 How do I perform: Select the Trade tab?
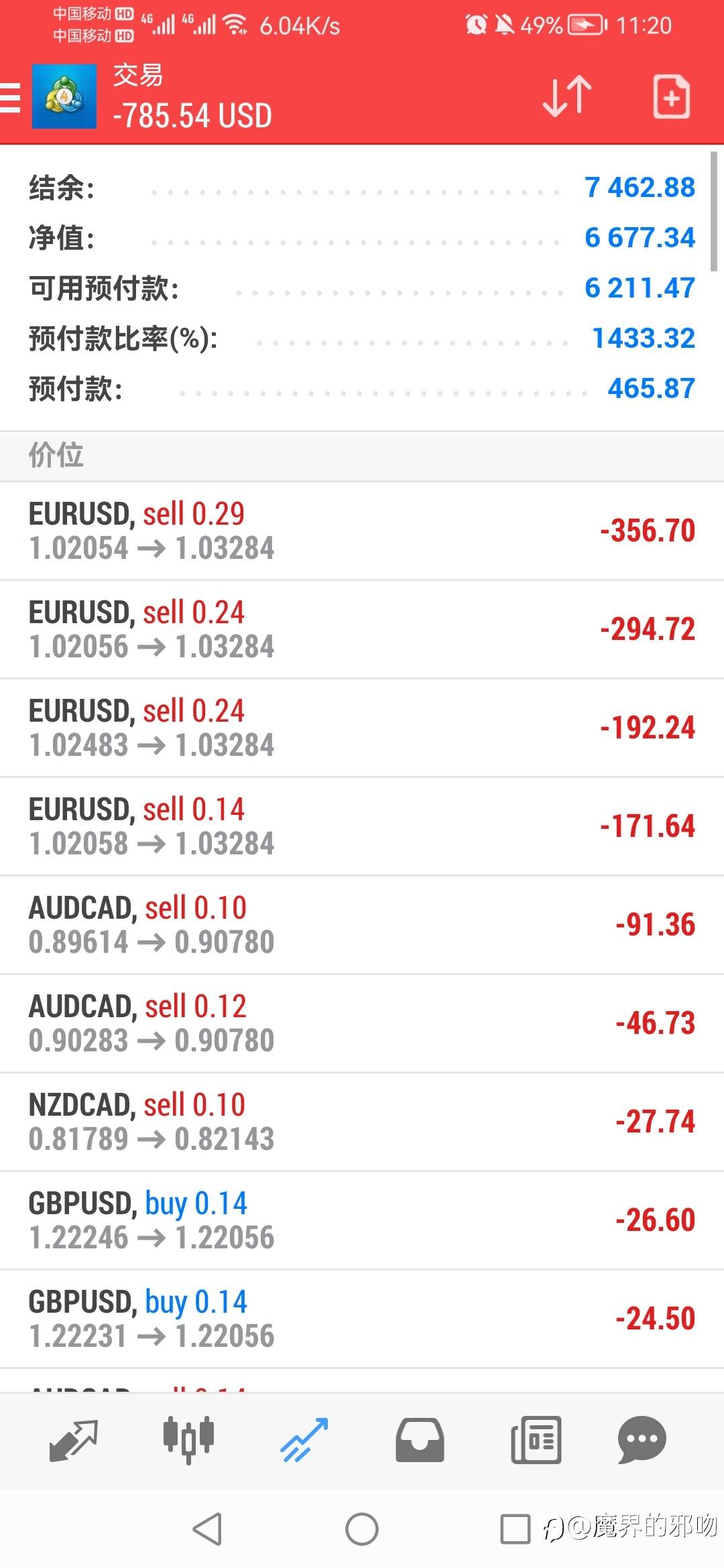pyautogui.click(x=304, y=1439)
